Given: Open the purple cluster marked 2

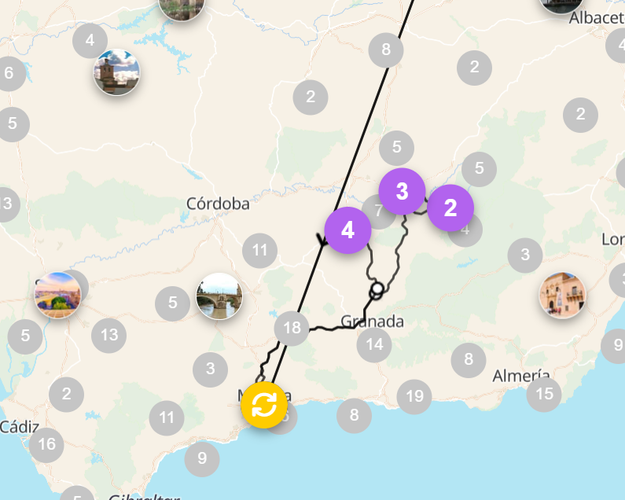Looking at the screenshot, I should 451,208.
